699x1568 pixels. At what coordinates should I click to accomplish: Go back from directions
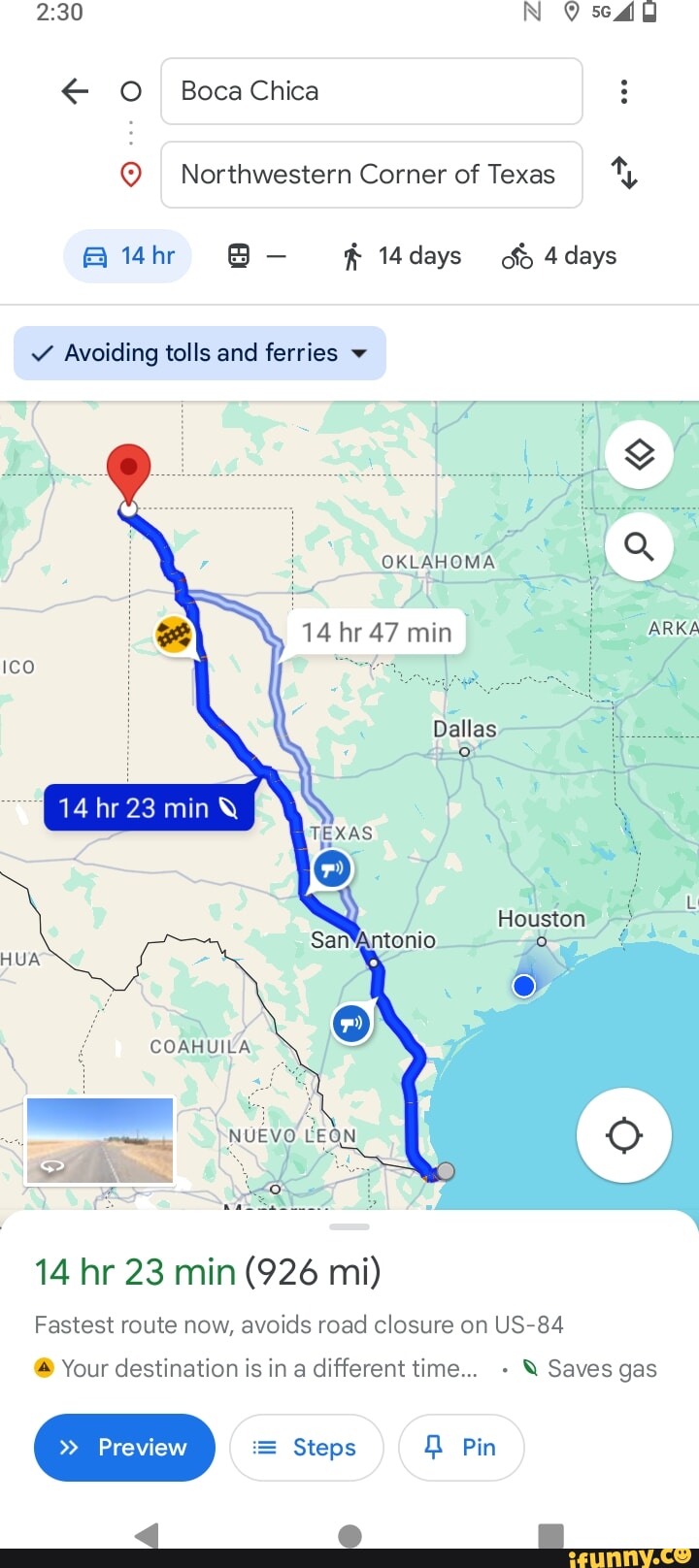[75, 91]
